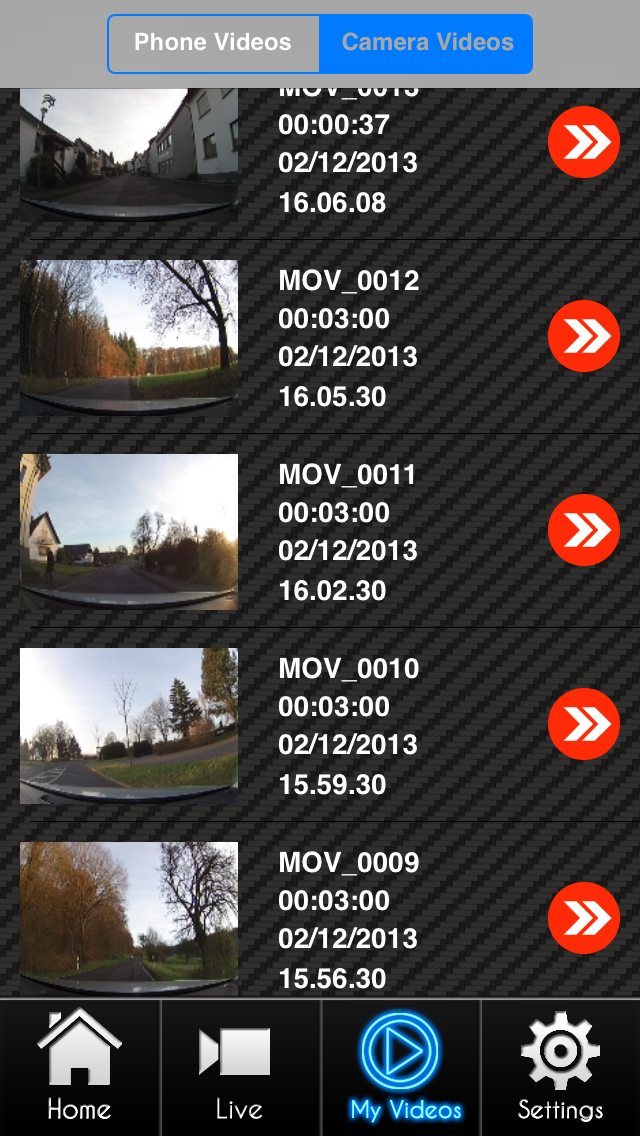Viewport: 640px width, 1136px height.
Task: Tap the red arrow for the 00:00:37 video
Action: coord(584,142)
